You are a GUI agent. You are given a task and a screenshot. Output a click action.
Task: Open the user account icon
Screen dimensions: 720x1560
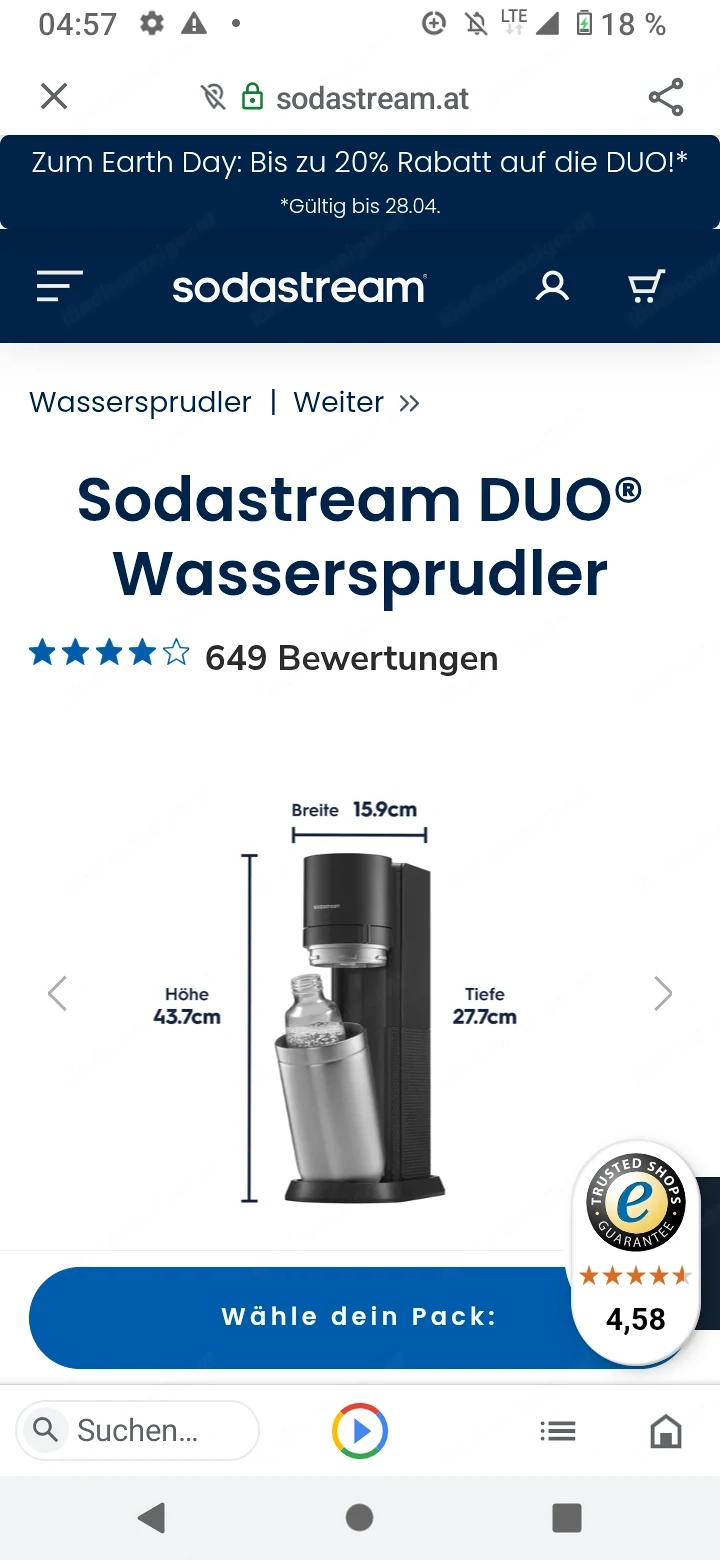pyautogui.click(x=553, y=287)
